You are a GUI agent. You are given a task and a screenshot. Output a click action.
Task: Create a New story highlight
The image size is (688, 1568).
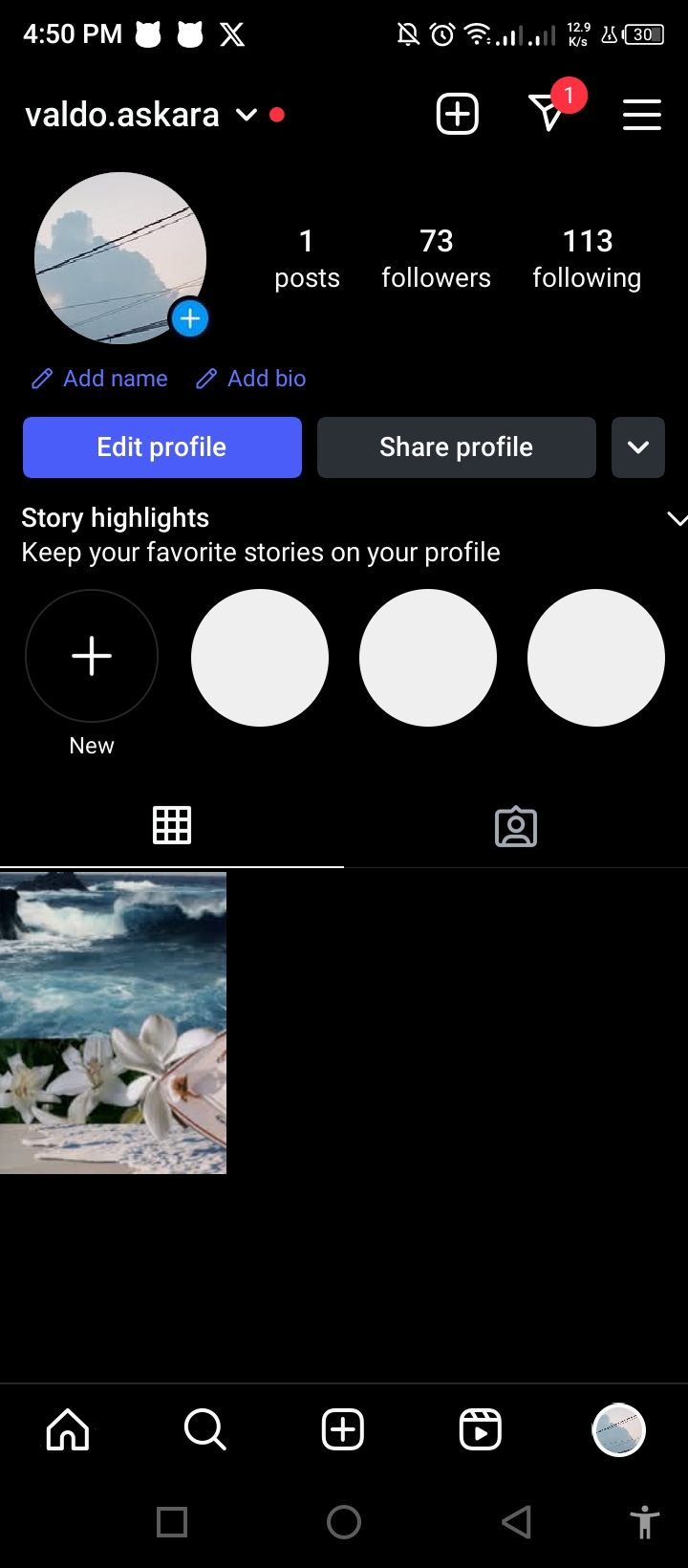click(92, 657)
